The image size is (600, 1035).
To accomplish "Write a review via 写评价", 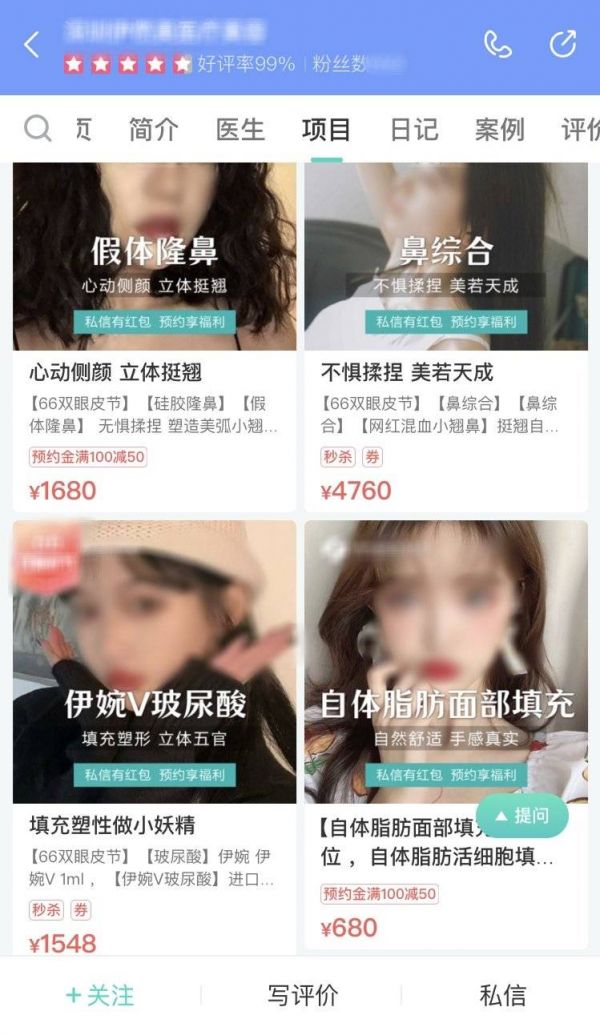I will click(302, 995).
